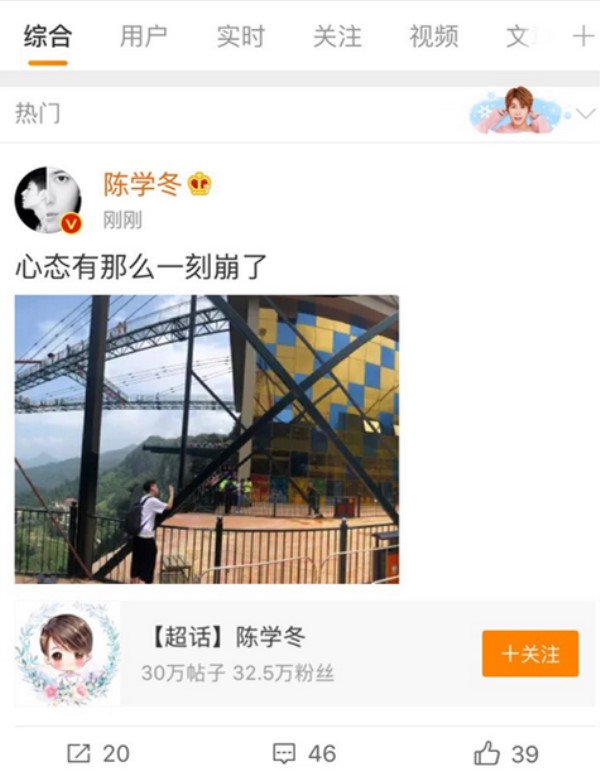The width and height of the screenshot is (600, 771).
Task: Open the username 陈学冬 link
Action: coord(142,185)
